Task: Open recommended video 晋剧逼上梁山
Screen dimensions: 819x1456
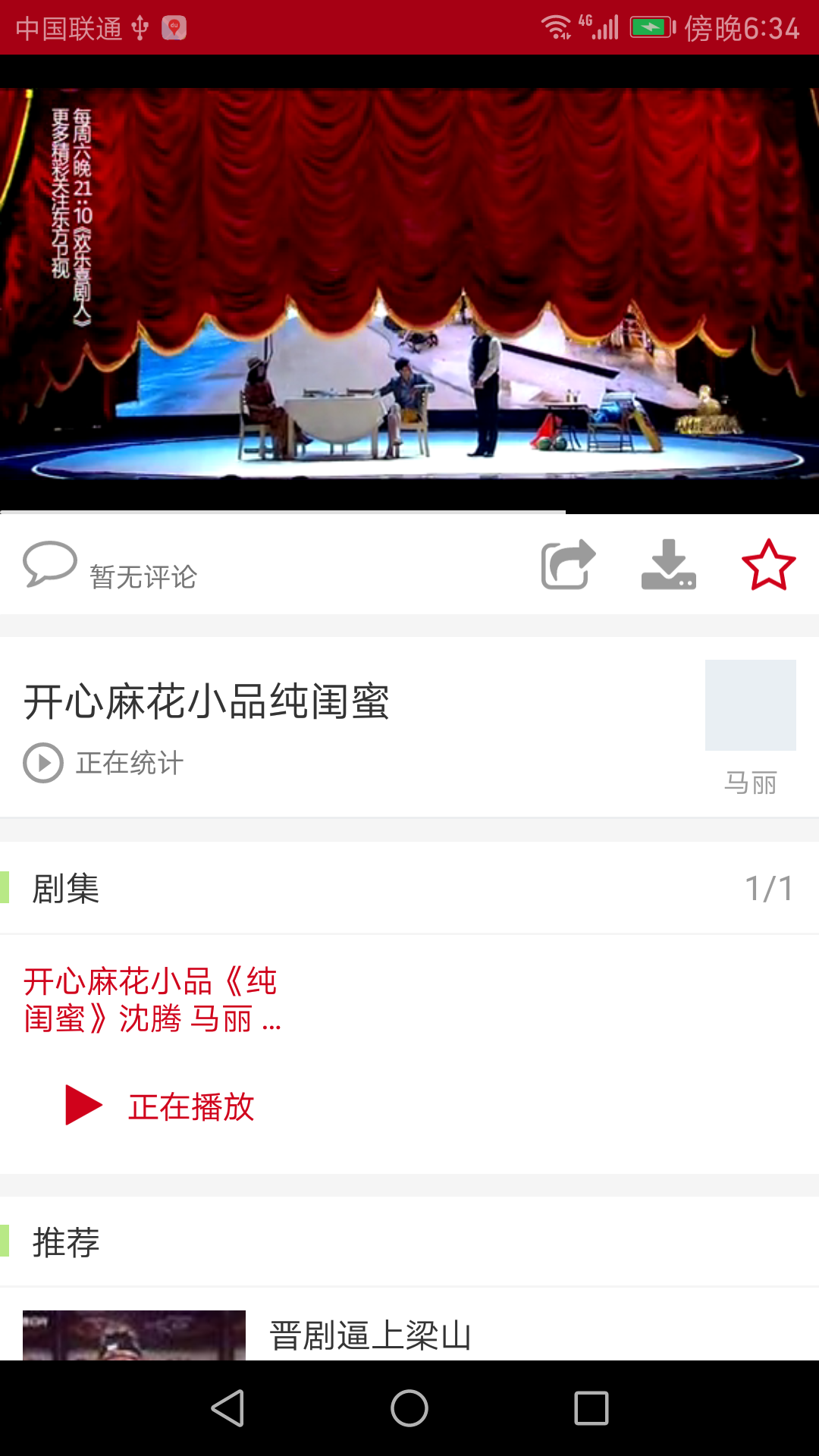Action: pyautogui.click(x=370, y=1335)
